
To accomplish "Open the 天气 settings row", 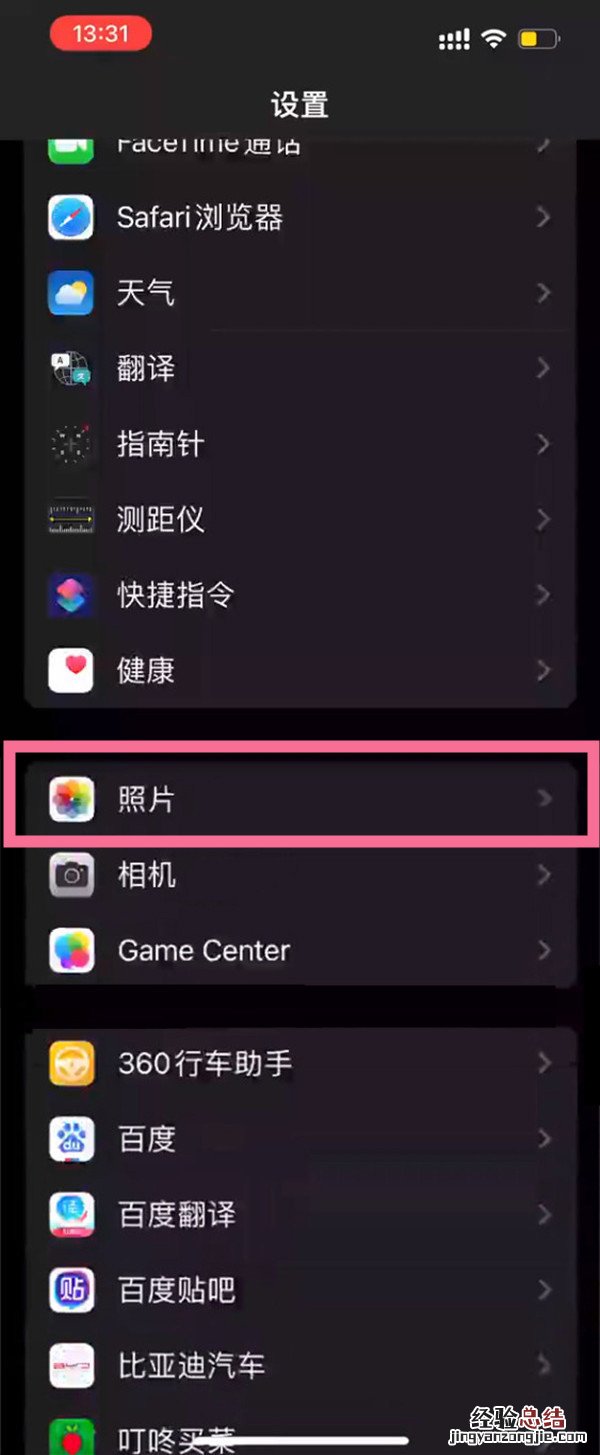I will tap(300, 293).
